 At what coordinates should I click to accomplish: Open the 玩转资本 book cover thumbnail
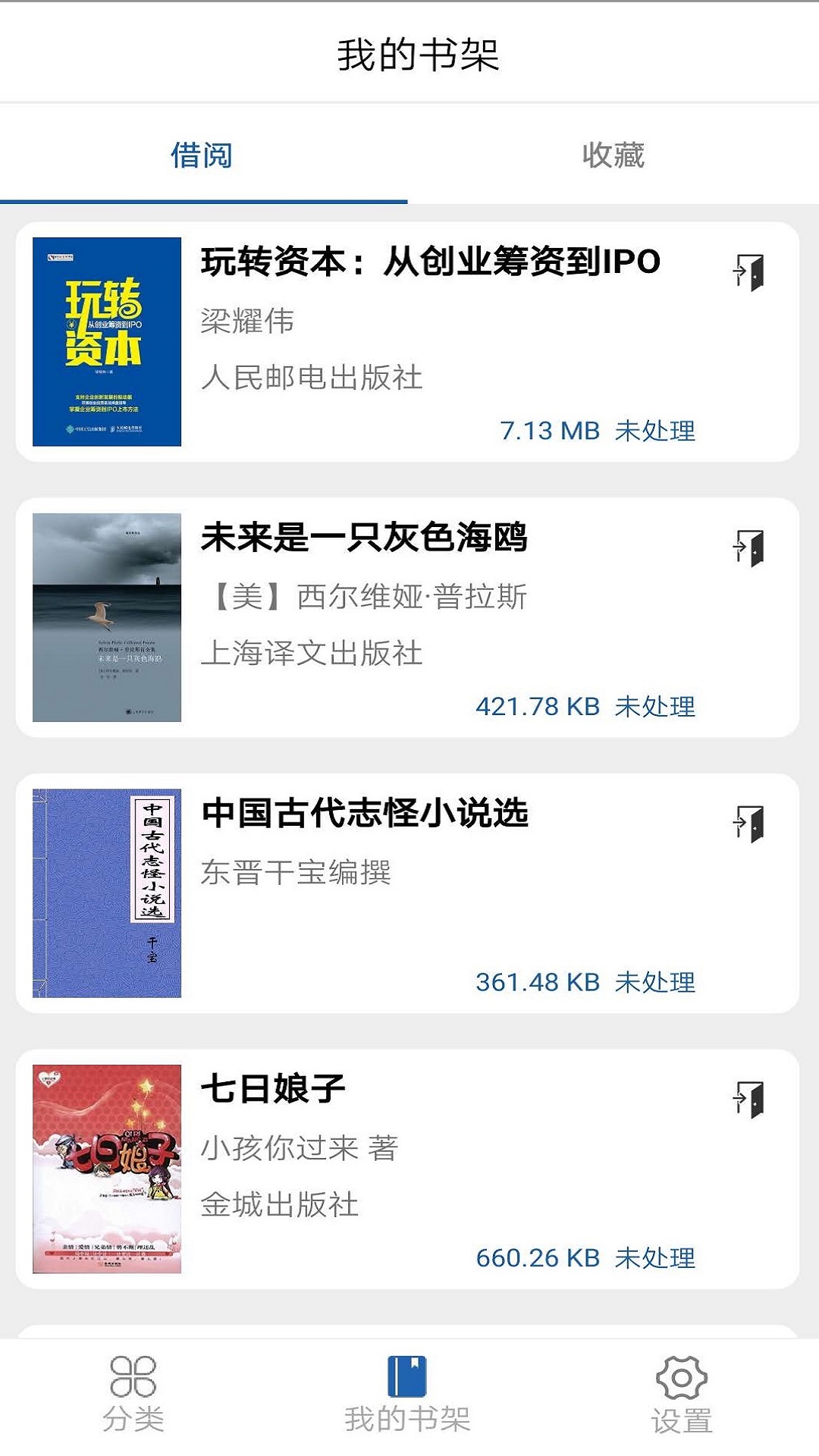[108, 340]
